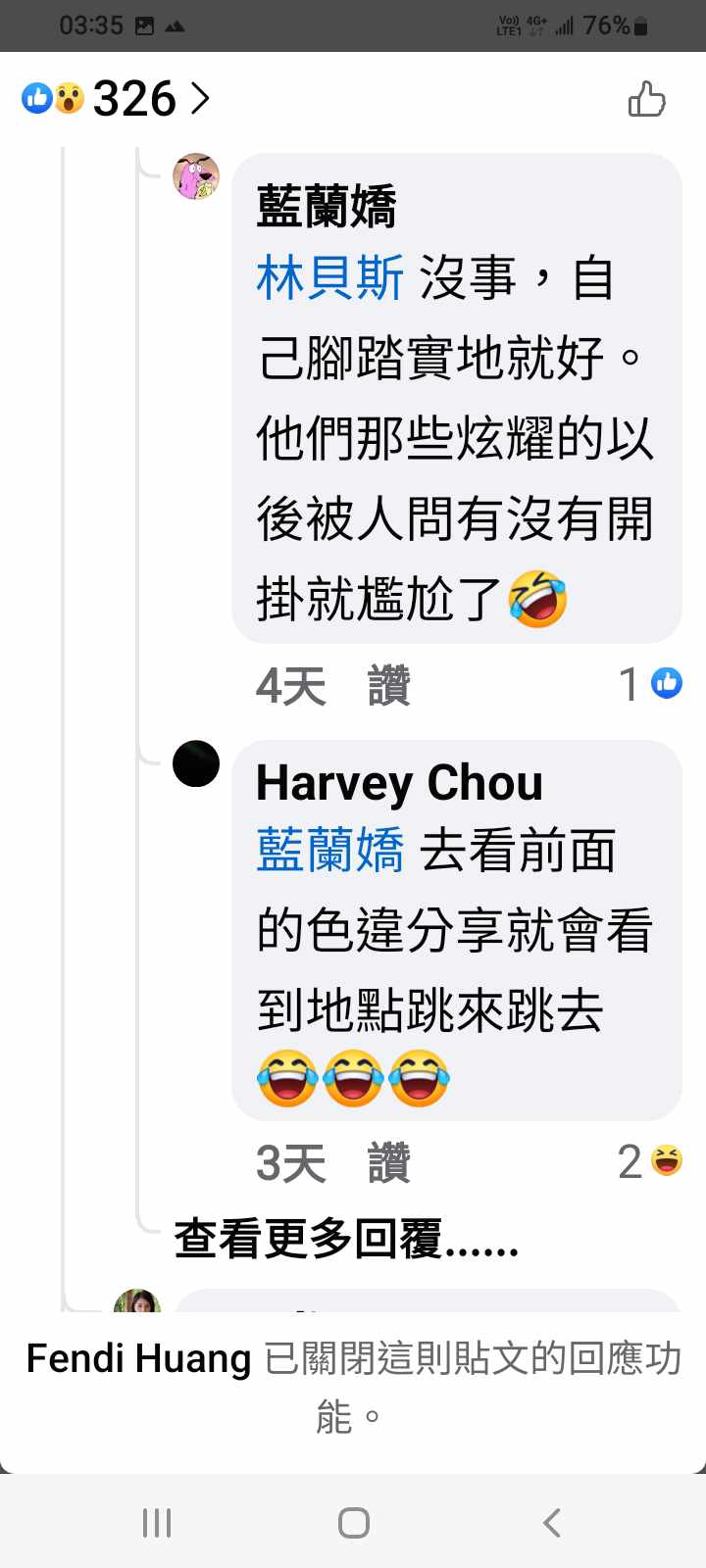Open 藍蘭嬌's profile picture
Viewport: 706px width, 1568px height.
click(x=196, y=176)
